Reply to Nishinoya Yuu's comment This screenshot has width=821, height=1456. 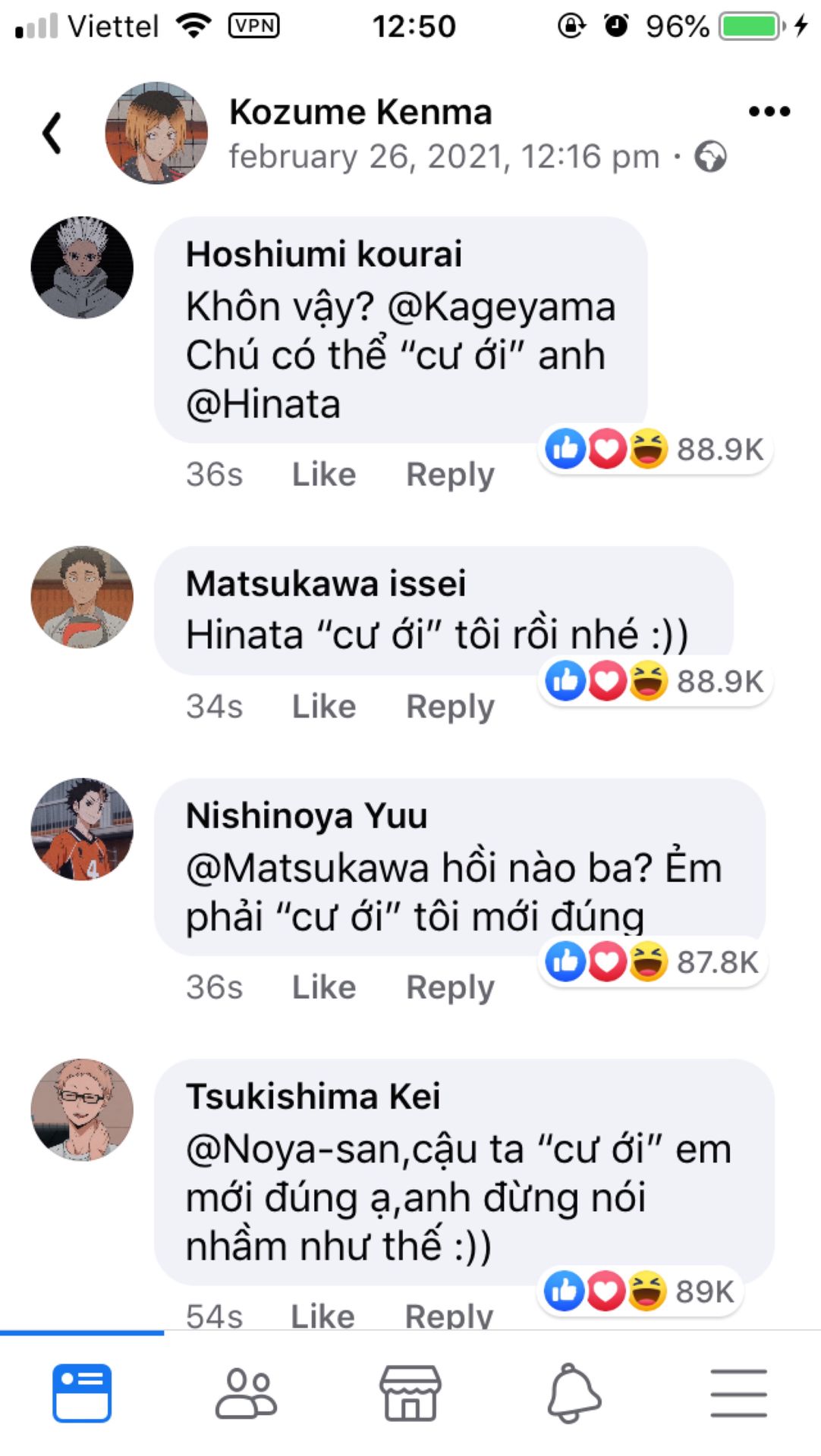450,987
